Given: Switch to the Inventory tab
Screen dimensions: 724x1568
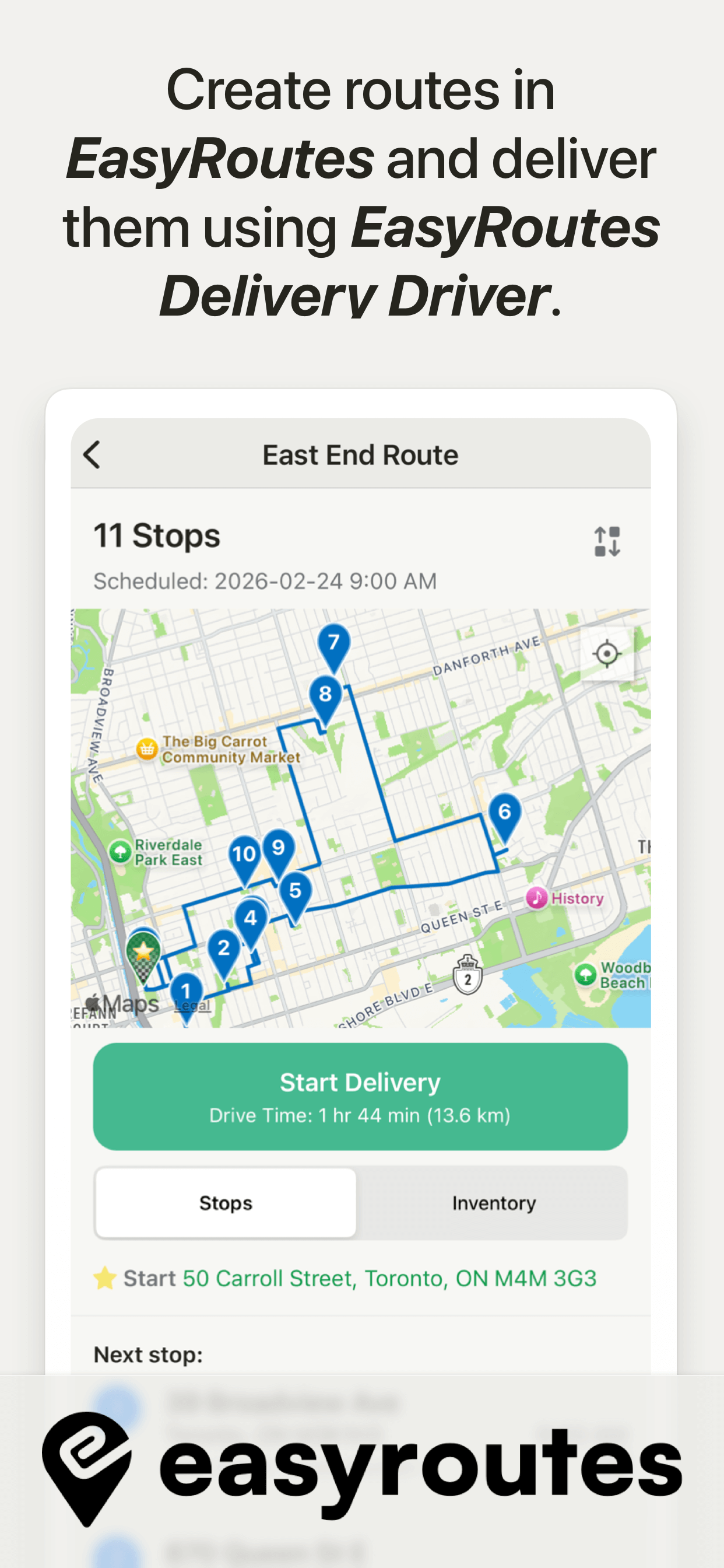Looking at the screenshot, I should click(x=493, y=1203).
